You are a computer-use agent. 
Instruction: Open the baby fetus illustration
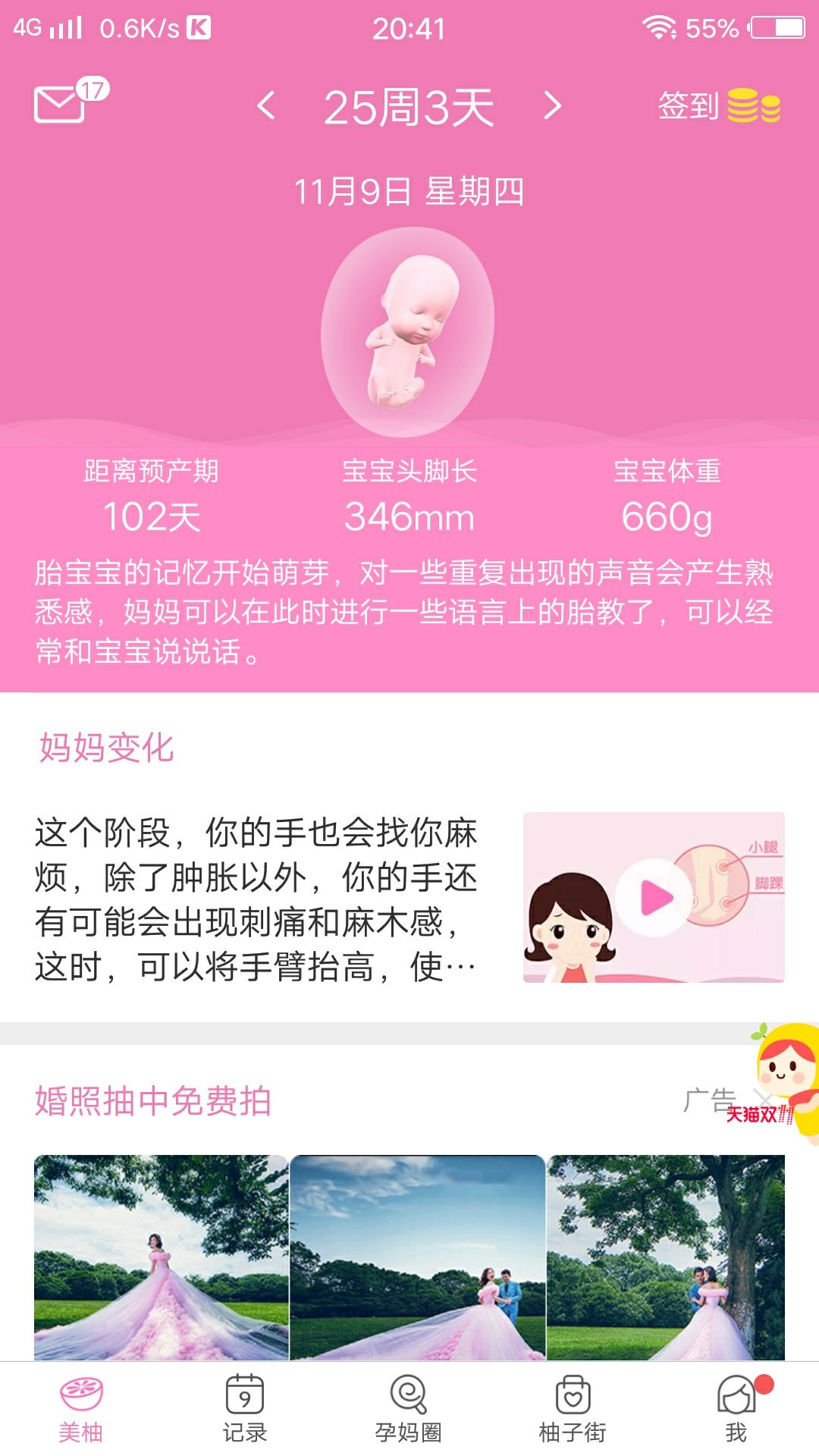(x=408, y=332)
